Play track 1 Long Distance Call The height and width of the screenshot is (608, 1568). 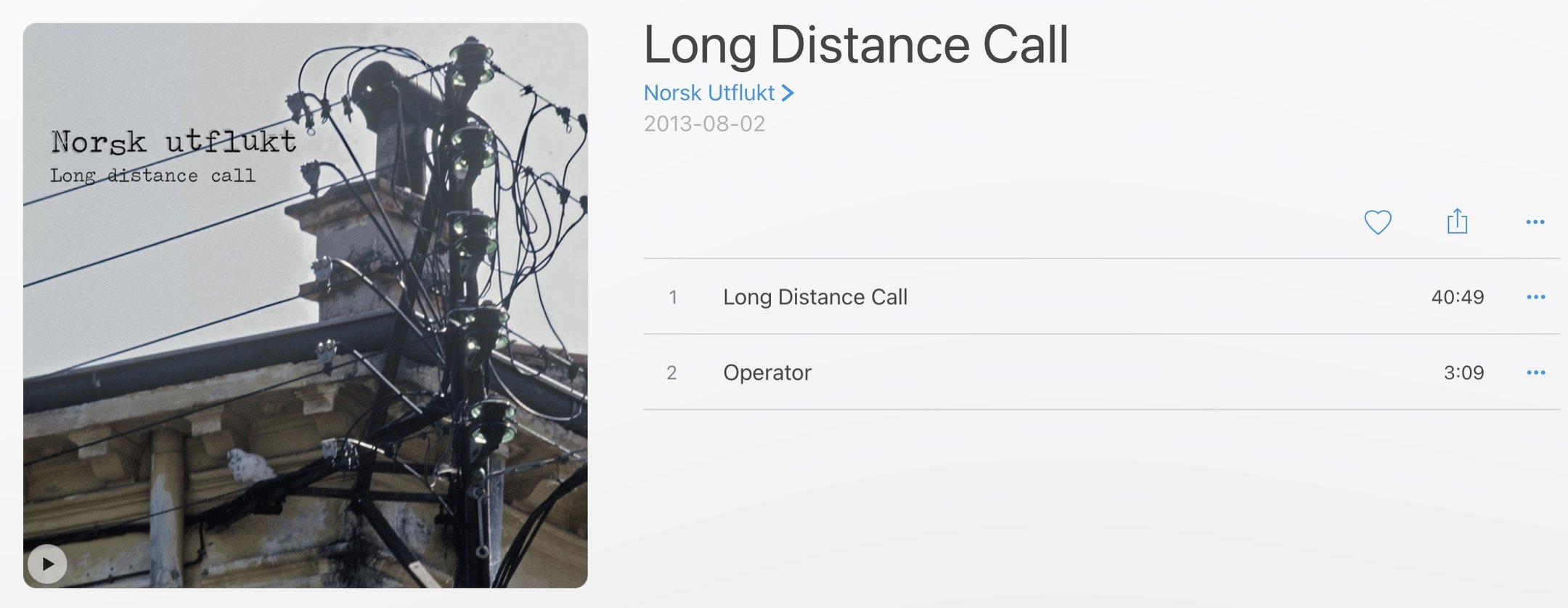click(x=814, y=297)
